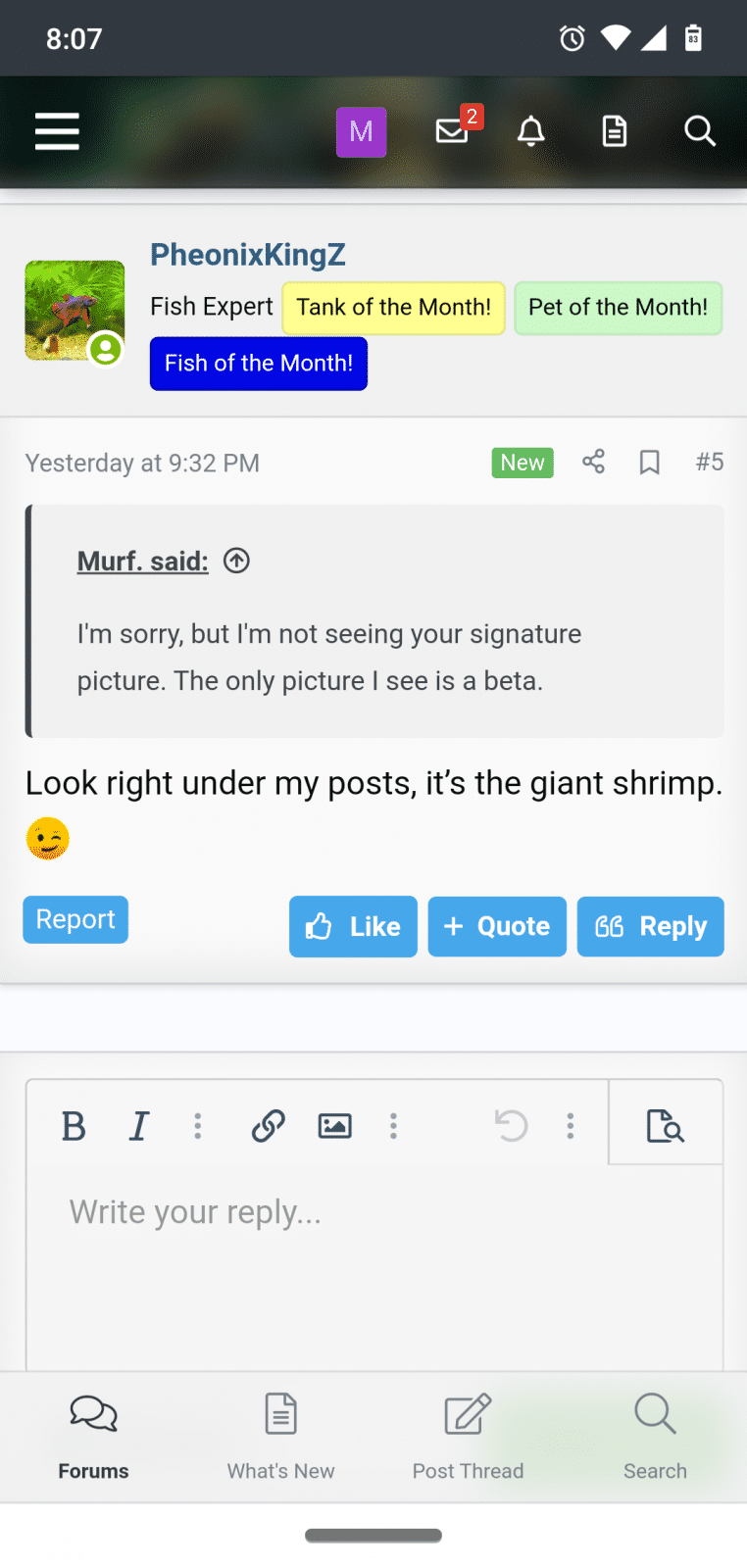
Task: Open search from the top bar
Action: coord(700,131)
